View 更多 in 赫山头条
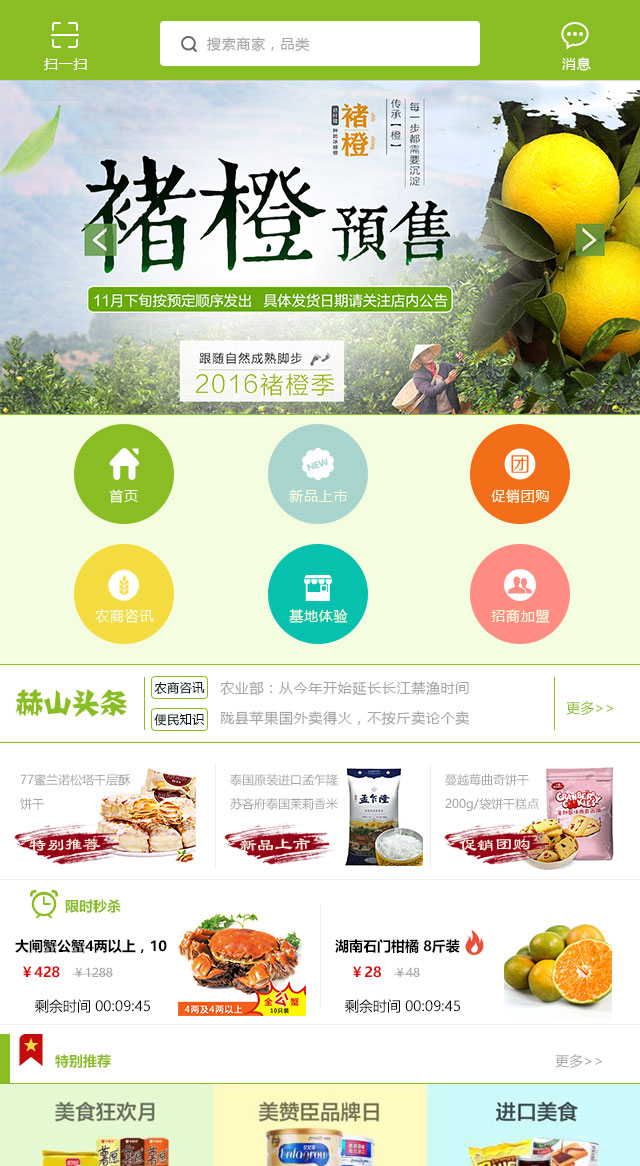This screenshot has width=640, height=1166. point(590,708)
